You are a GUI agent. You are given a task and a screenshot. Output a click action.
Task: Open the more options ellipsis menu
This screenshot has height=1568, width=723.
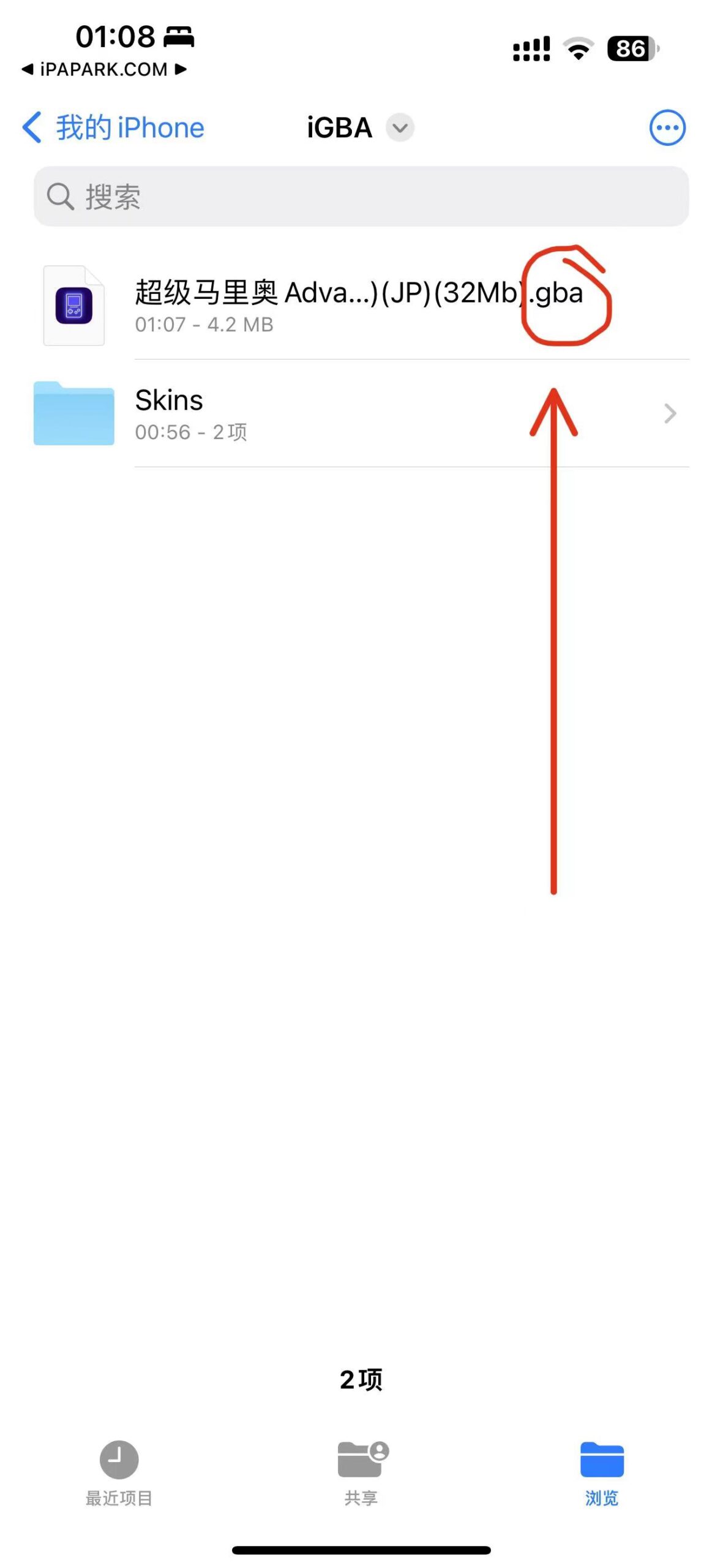[667, 127]
